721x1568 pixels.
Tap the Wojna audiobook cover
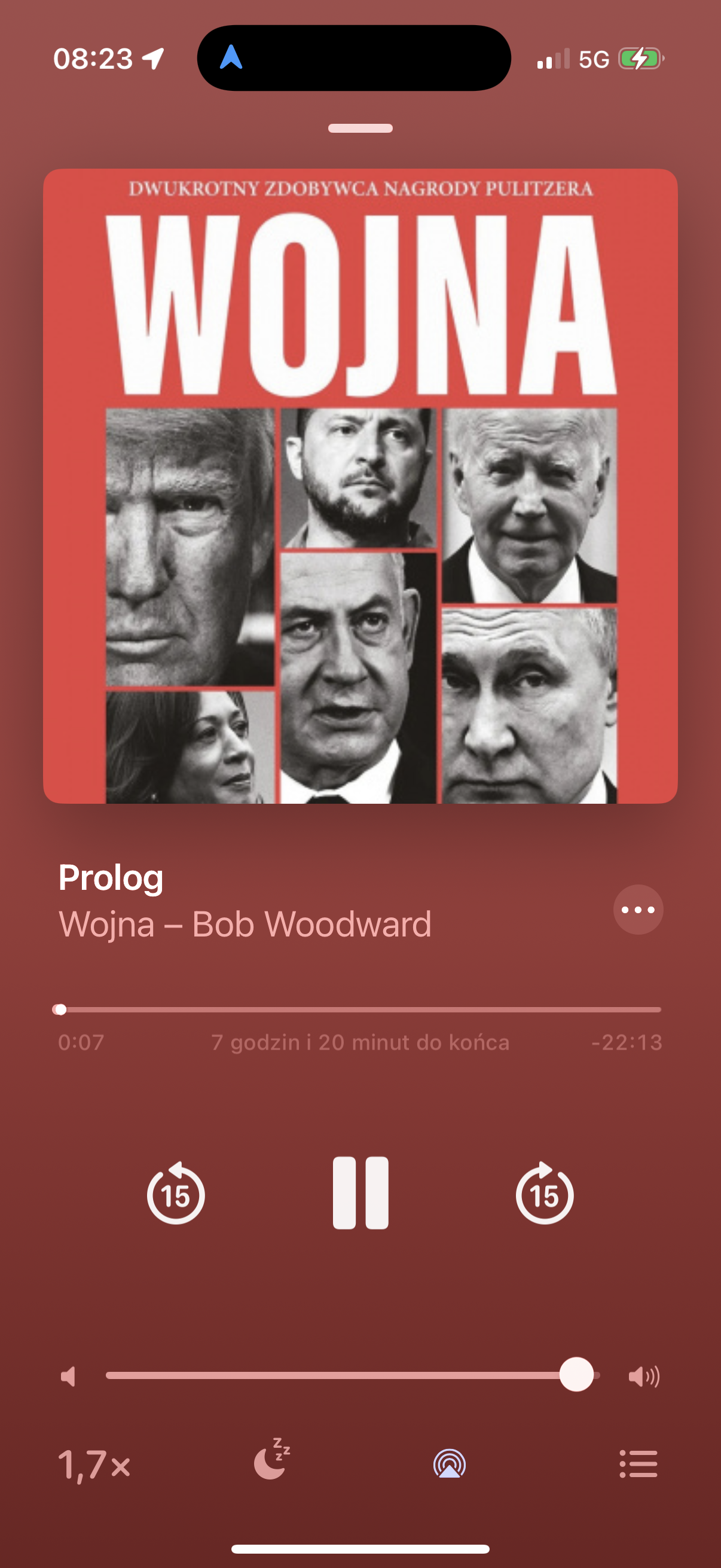tap(360, 486)
